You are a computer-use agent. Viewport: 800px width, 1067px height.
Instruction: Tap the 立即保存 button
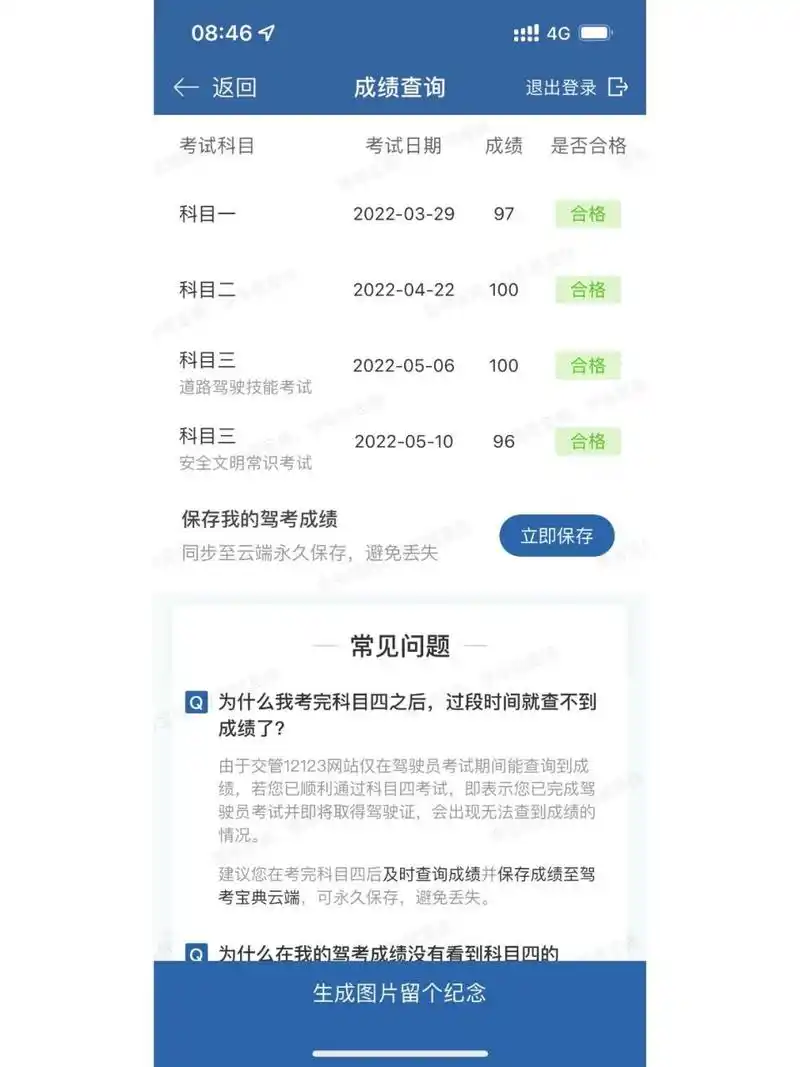(557, 535)
